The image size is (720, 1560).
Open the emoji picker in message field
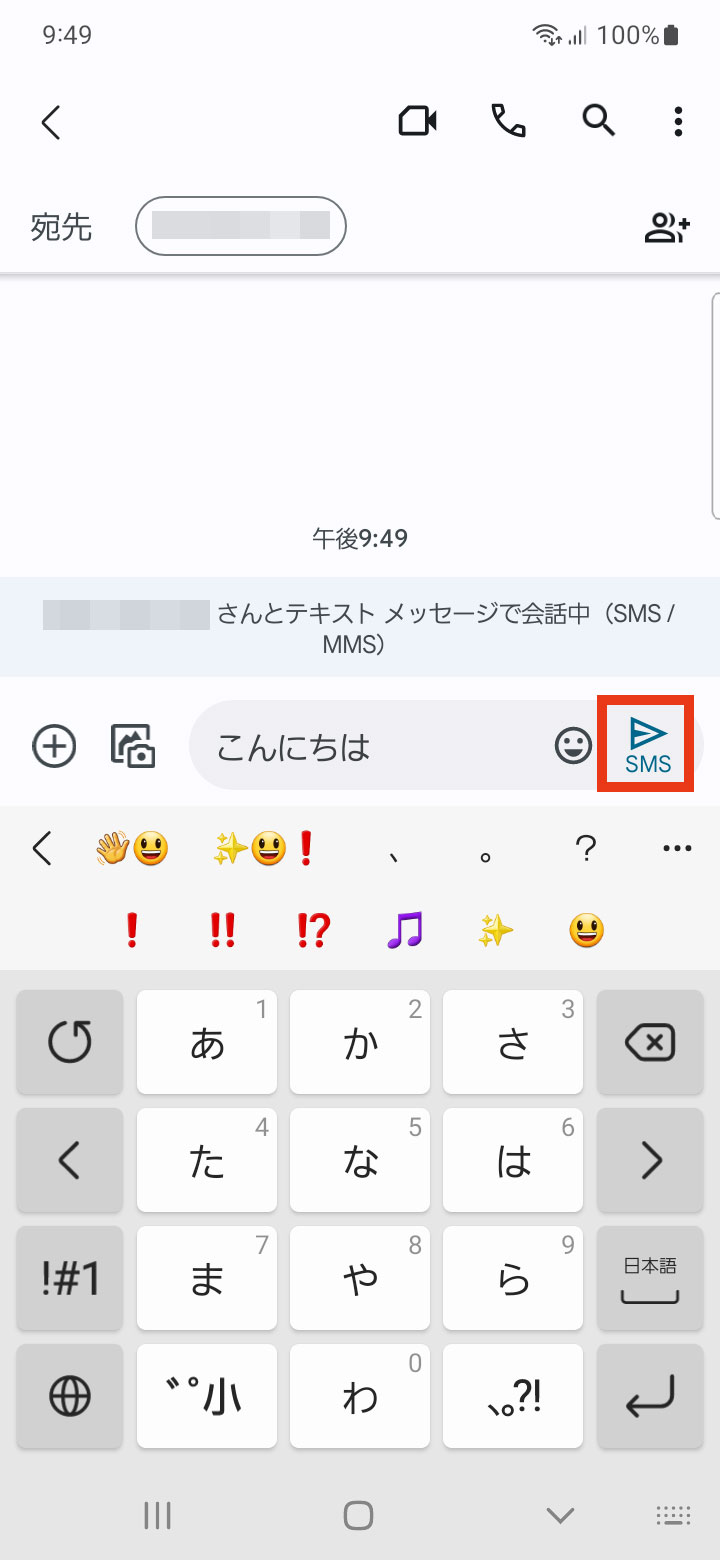coord(573,746)
